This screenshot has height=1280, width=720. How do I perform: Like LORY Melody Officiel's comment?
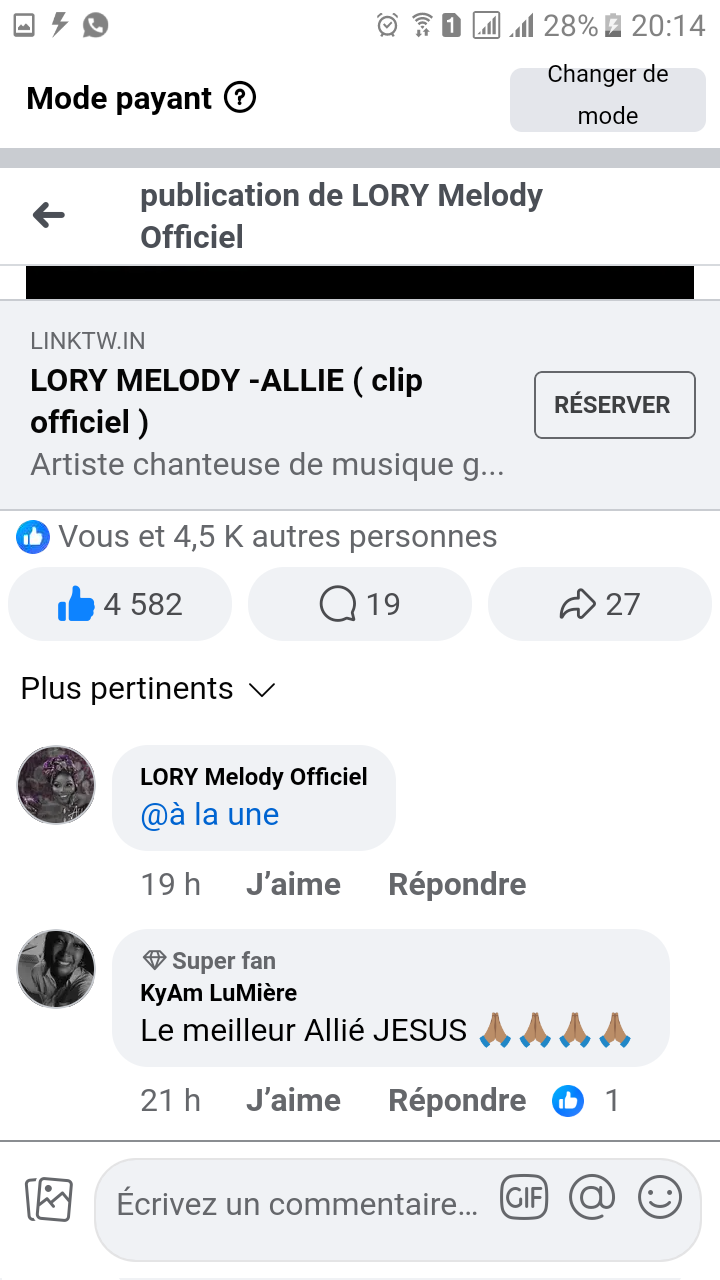coord(293,884)
